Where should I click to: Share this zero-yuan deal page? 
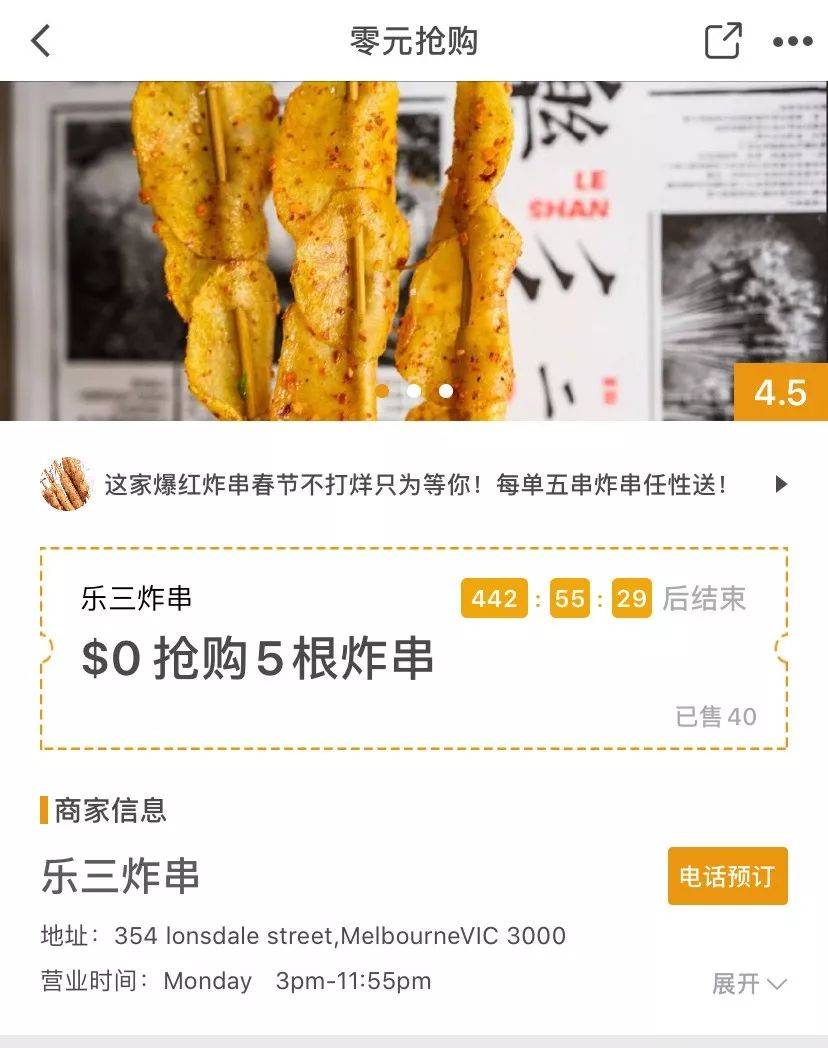(723, 41)
